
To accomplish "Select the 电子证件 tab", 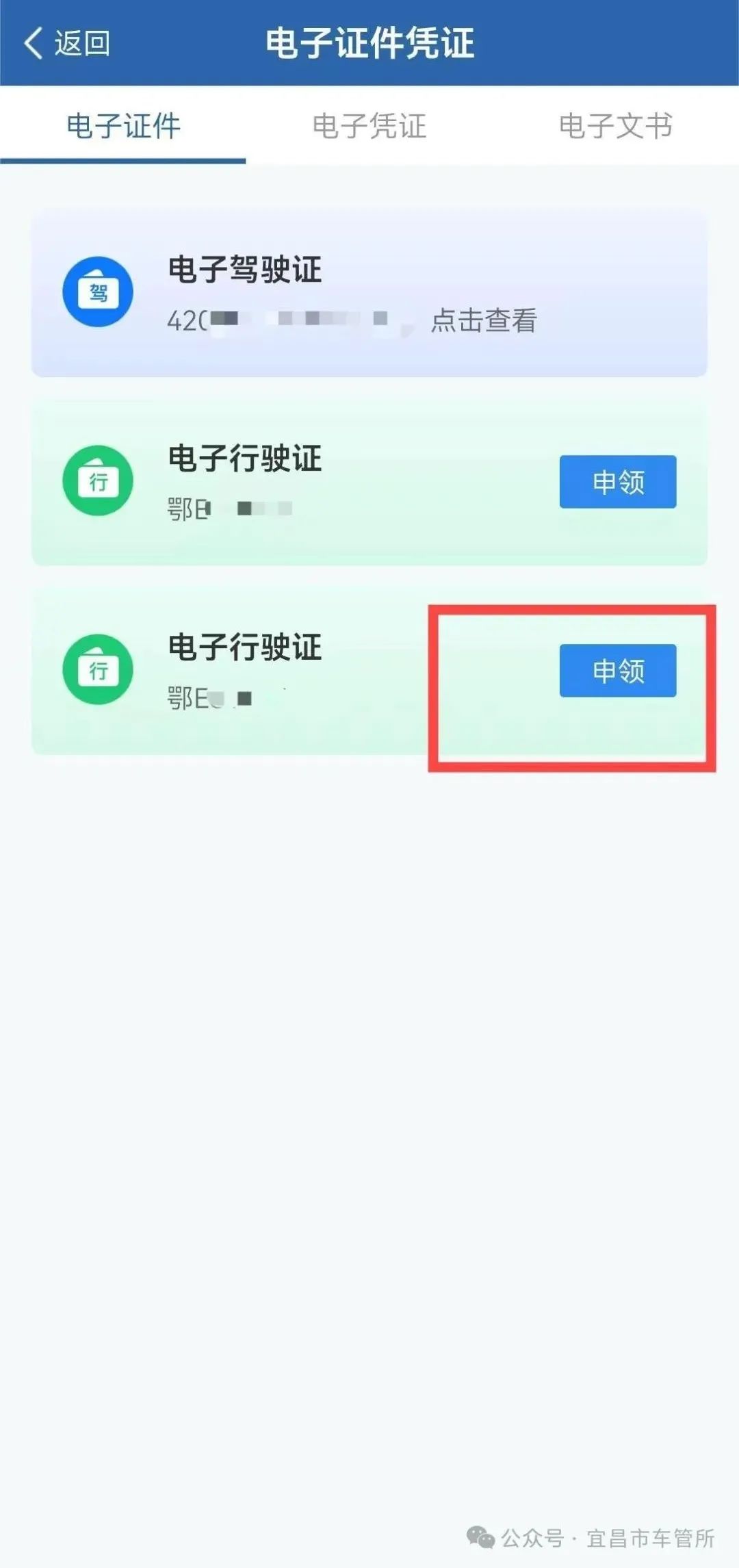I will (123, 127).
